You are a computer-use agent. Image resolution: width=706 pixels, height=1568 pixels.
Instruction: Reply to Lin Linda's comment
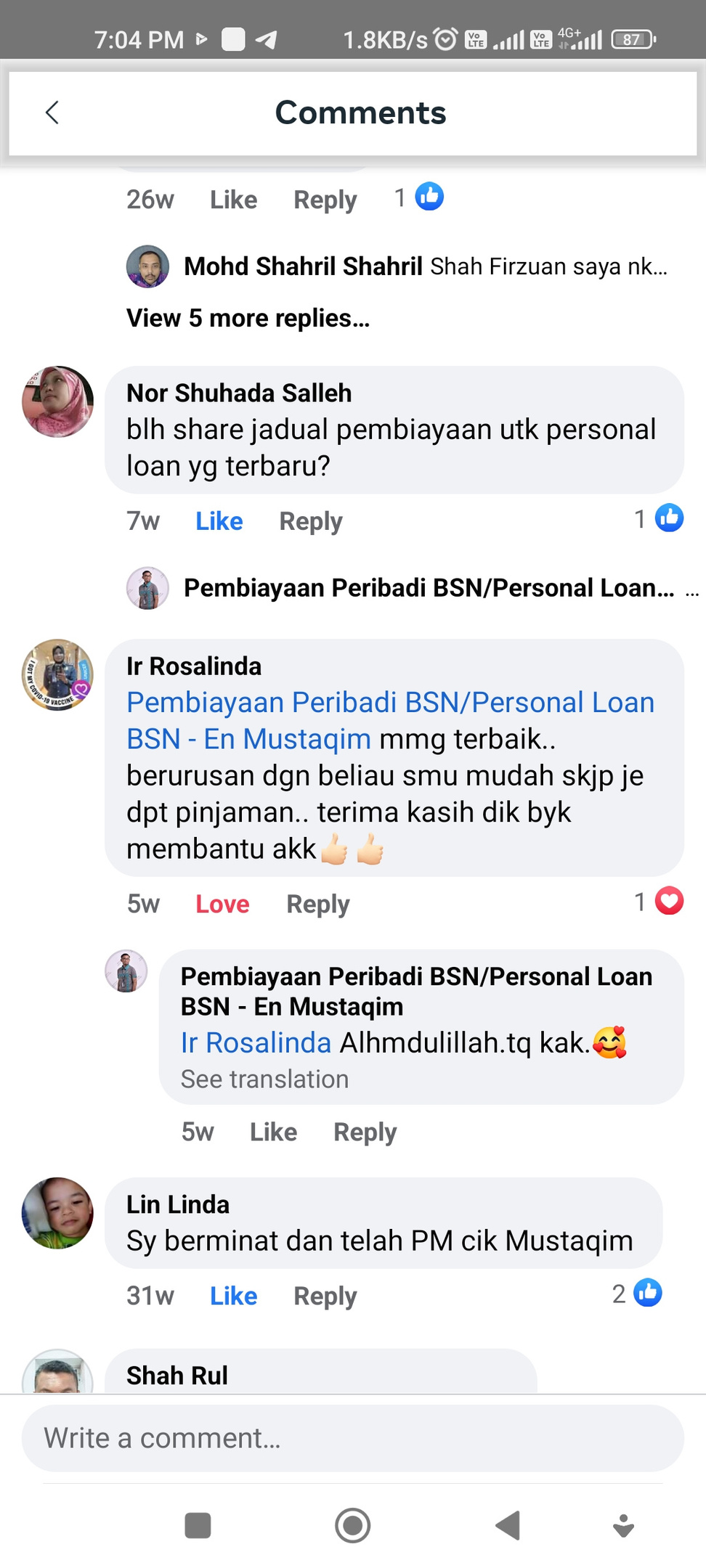tap(325, 1296)
